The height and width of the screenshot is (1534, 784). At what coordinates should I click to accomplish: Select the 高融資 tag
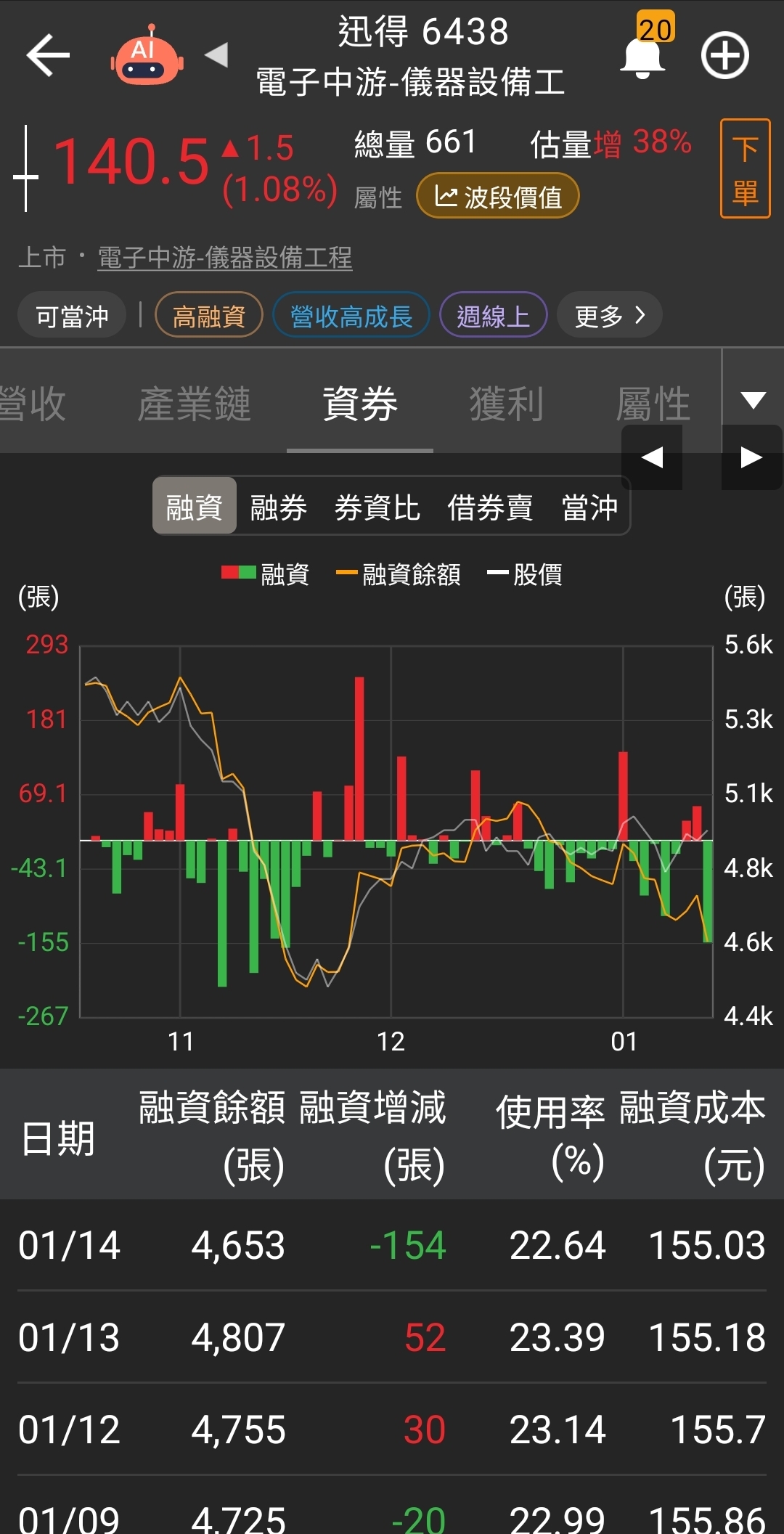(x=209, y=316)
